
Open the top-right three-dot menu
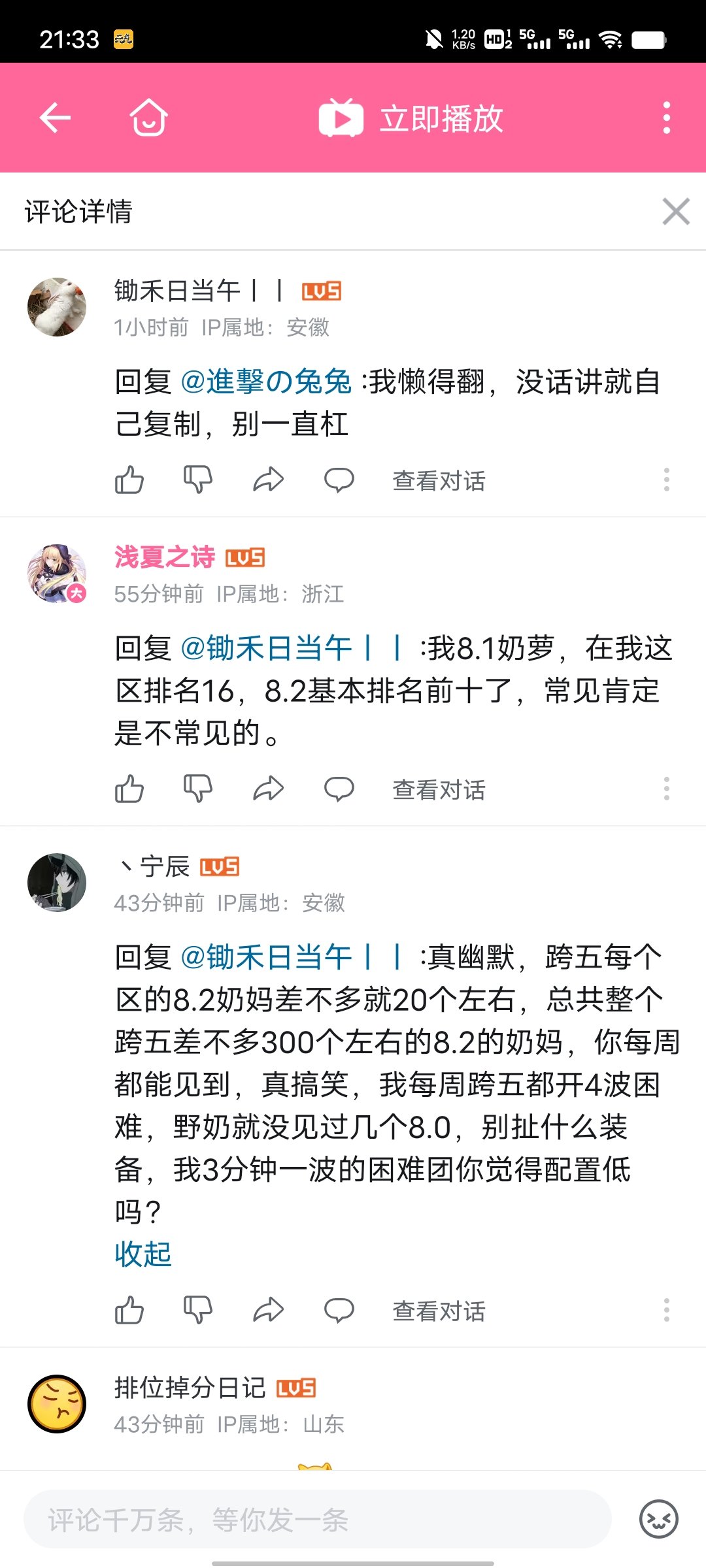(x=666, y=118)
